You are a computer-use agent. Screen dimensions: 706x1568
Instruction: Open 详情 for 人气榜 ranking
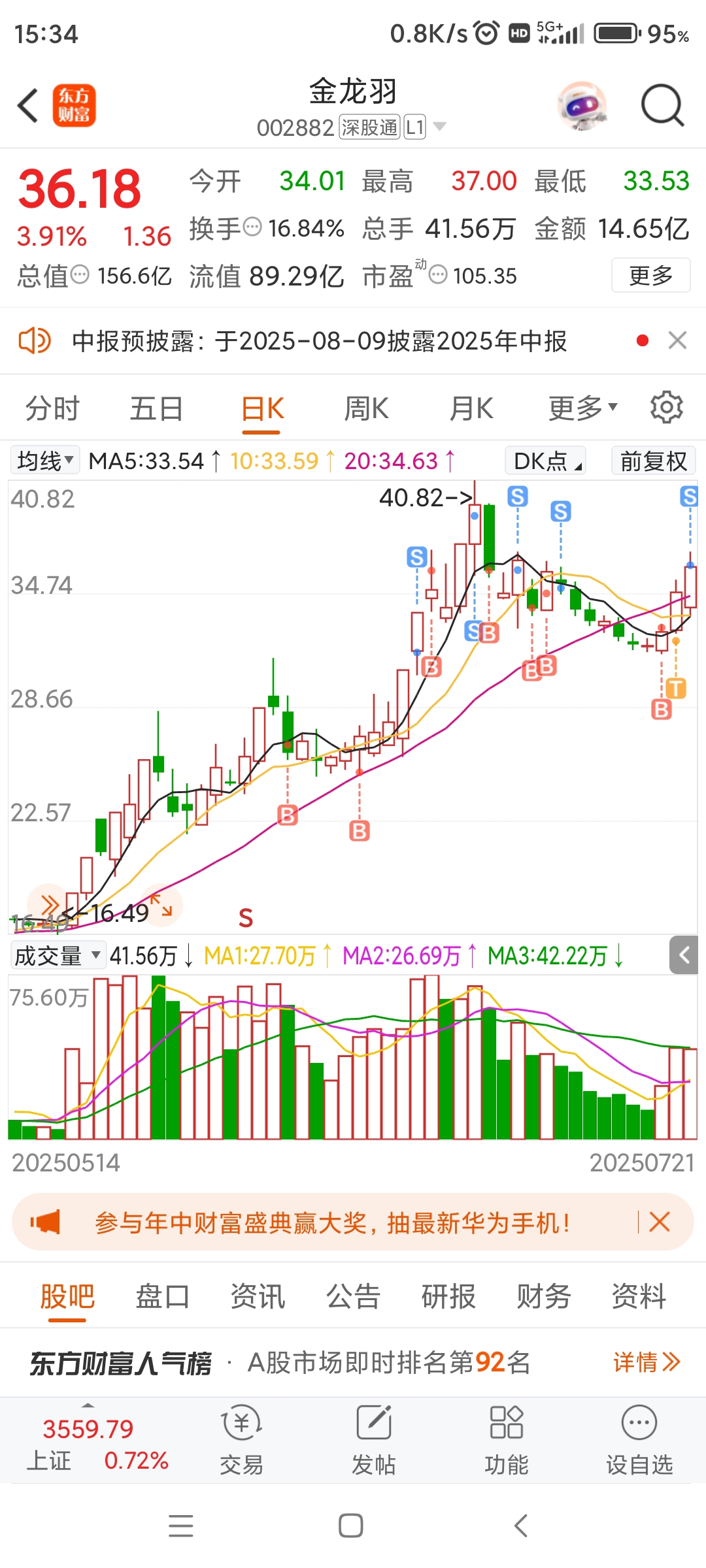click(x=647, y=1362)
